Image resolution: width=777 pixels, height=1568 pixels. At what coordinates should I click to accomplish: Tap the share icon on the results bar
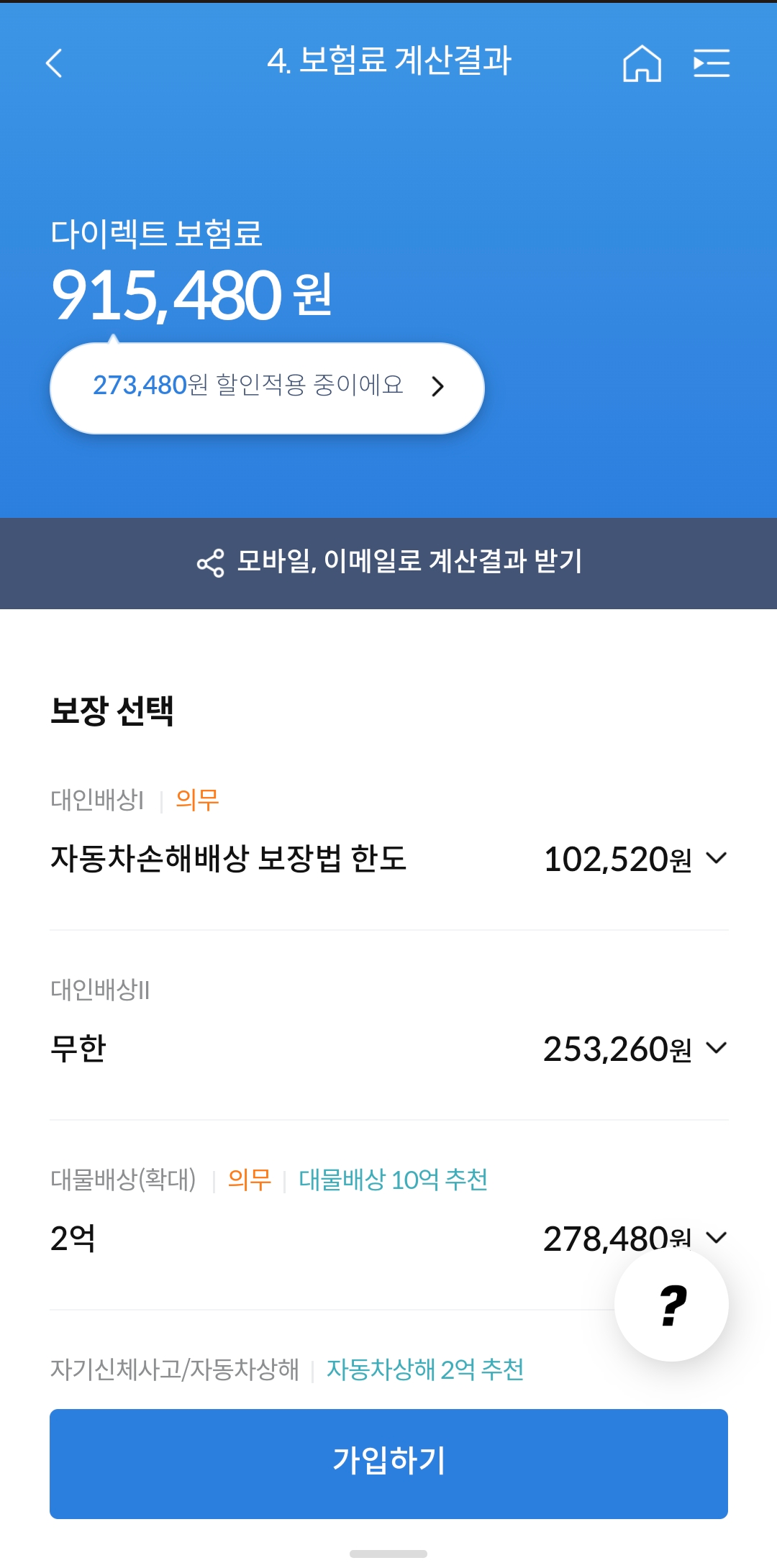[209, 563]
